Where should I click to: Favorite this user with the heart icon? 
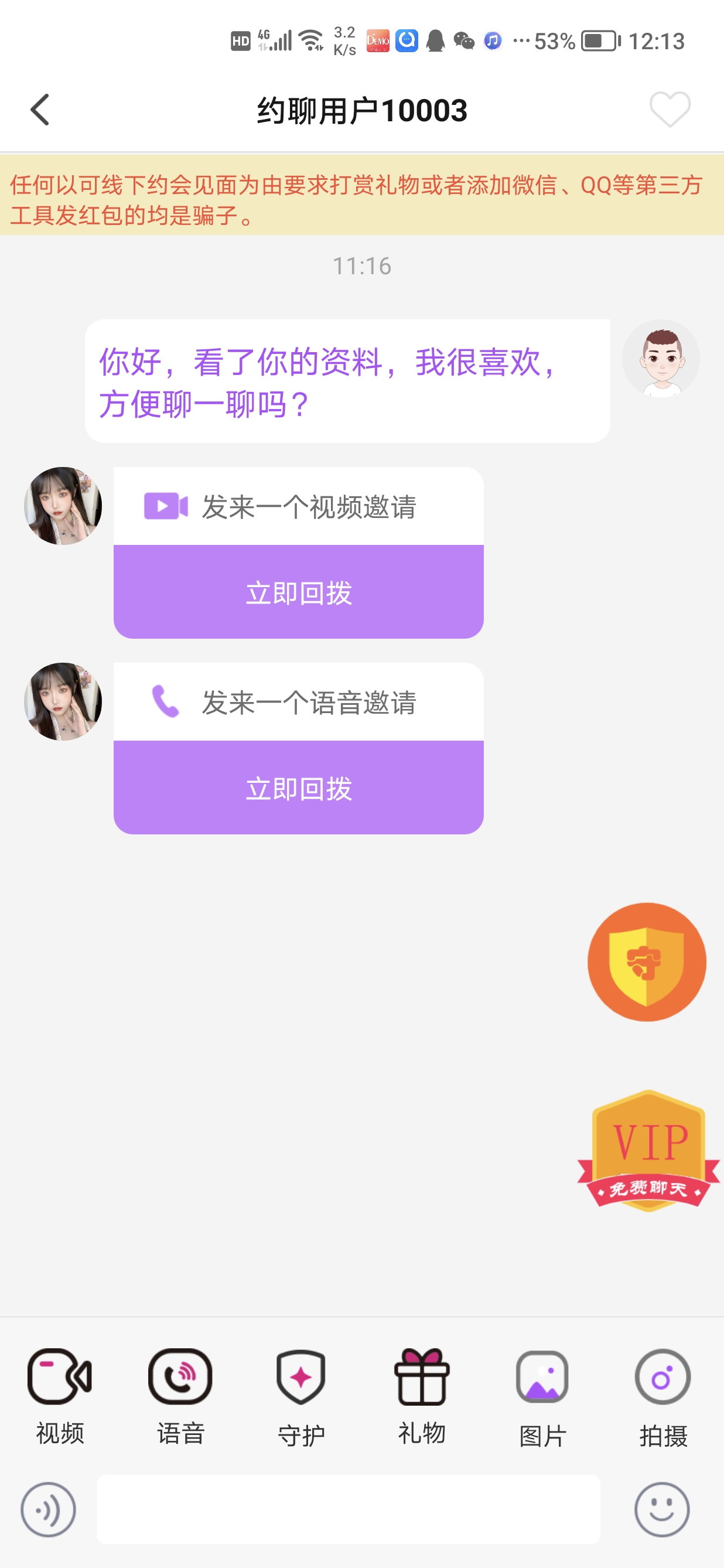(x=670, y=110)
